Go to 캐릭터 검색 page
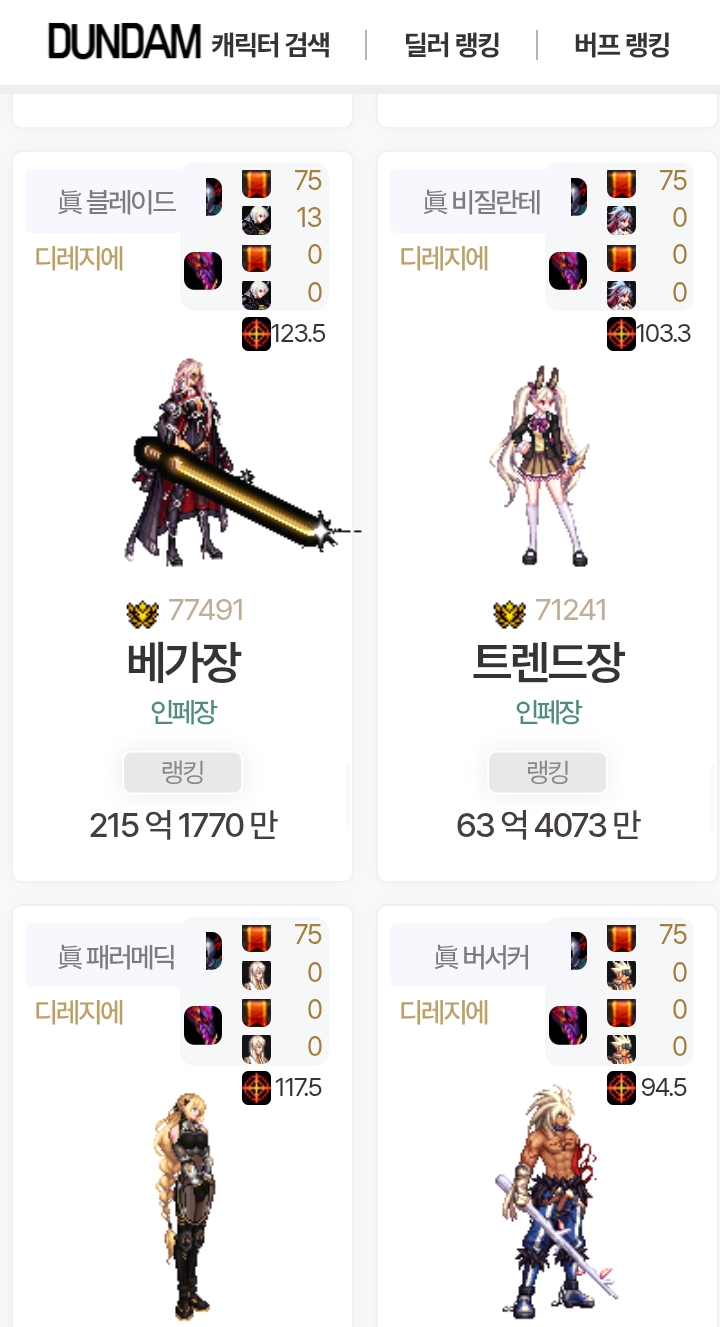720x1327 pixels. pos(270,45)
